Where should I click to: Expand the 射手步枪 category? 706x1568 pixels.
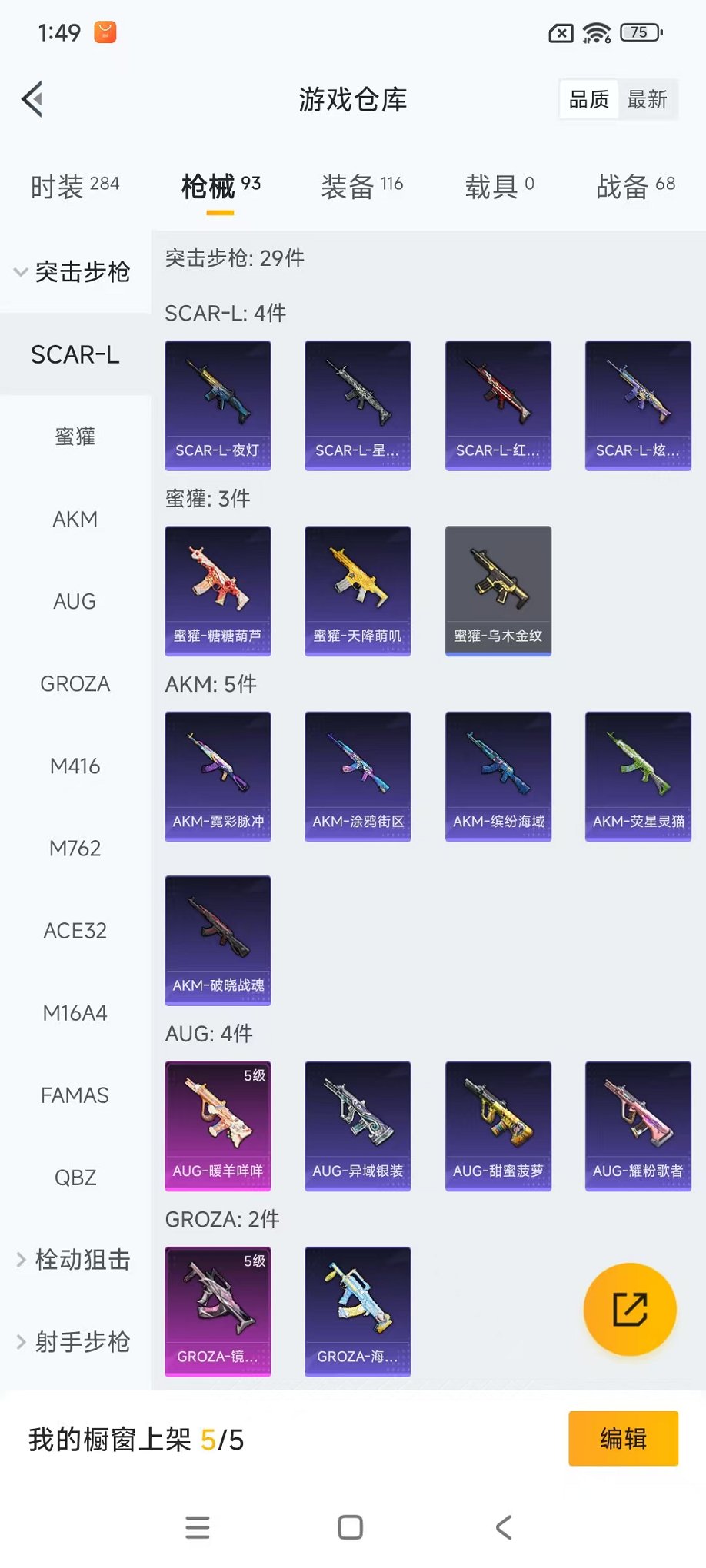[x=75, y=1342]
